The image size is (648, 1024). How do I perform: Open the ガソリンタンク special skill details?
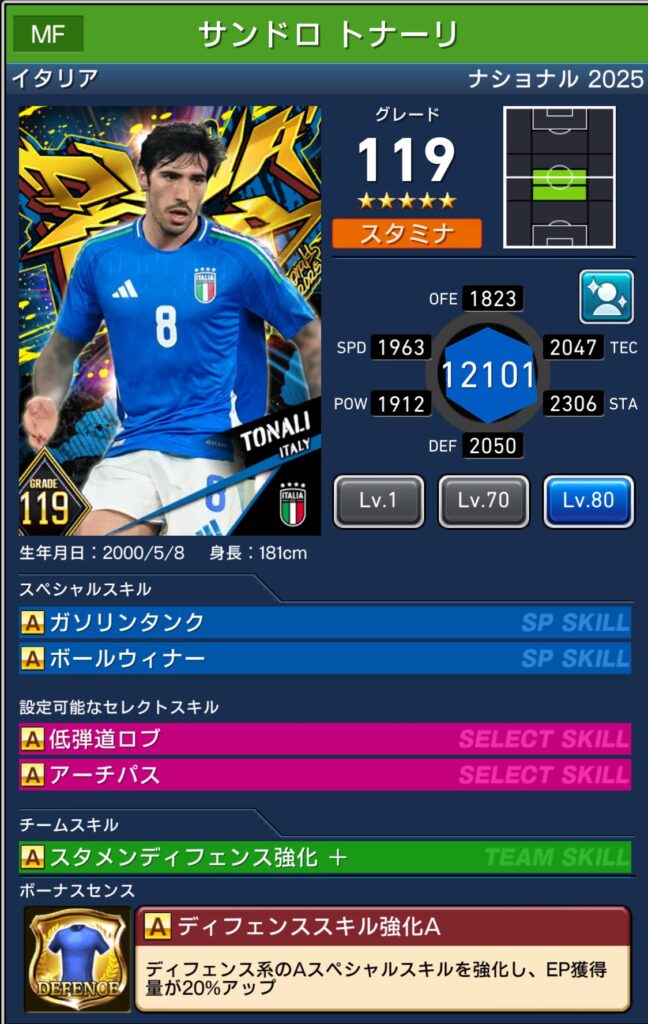click(325, 622)
